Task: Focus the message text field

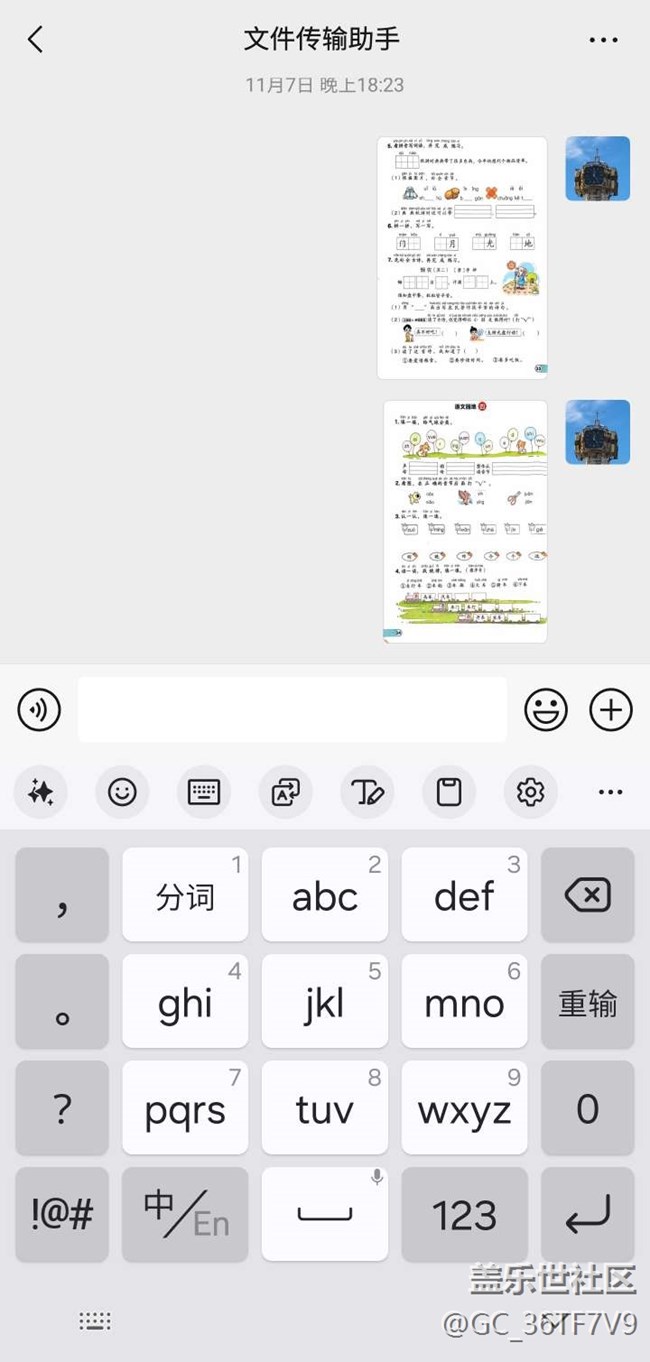Action: pyautogui.click(x=292, y=710)
